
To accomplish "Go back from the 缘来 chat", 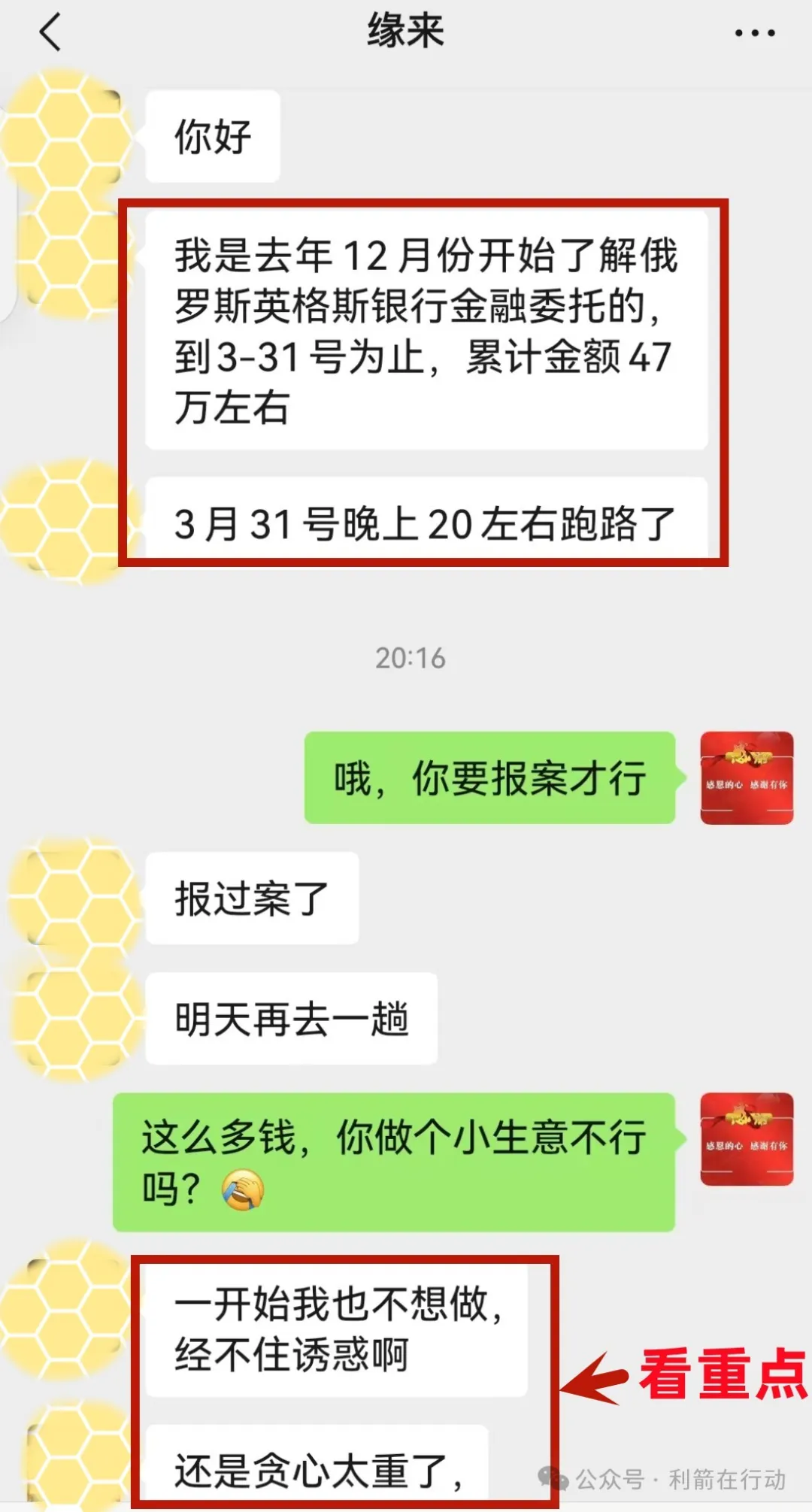I will tap(50, 34).
